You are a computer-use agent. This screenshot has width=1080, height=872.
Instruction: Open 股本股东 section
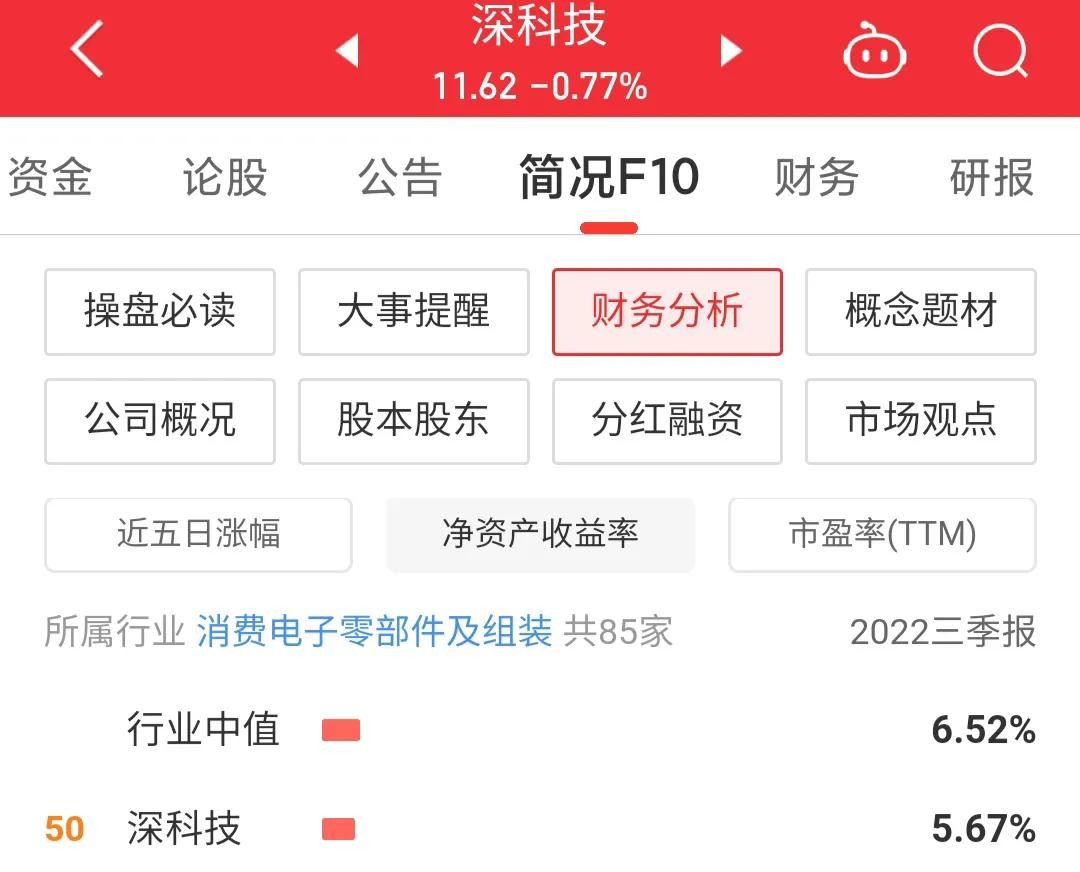(x=413, y=420)
